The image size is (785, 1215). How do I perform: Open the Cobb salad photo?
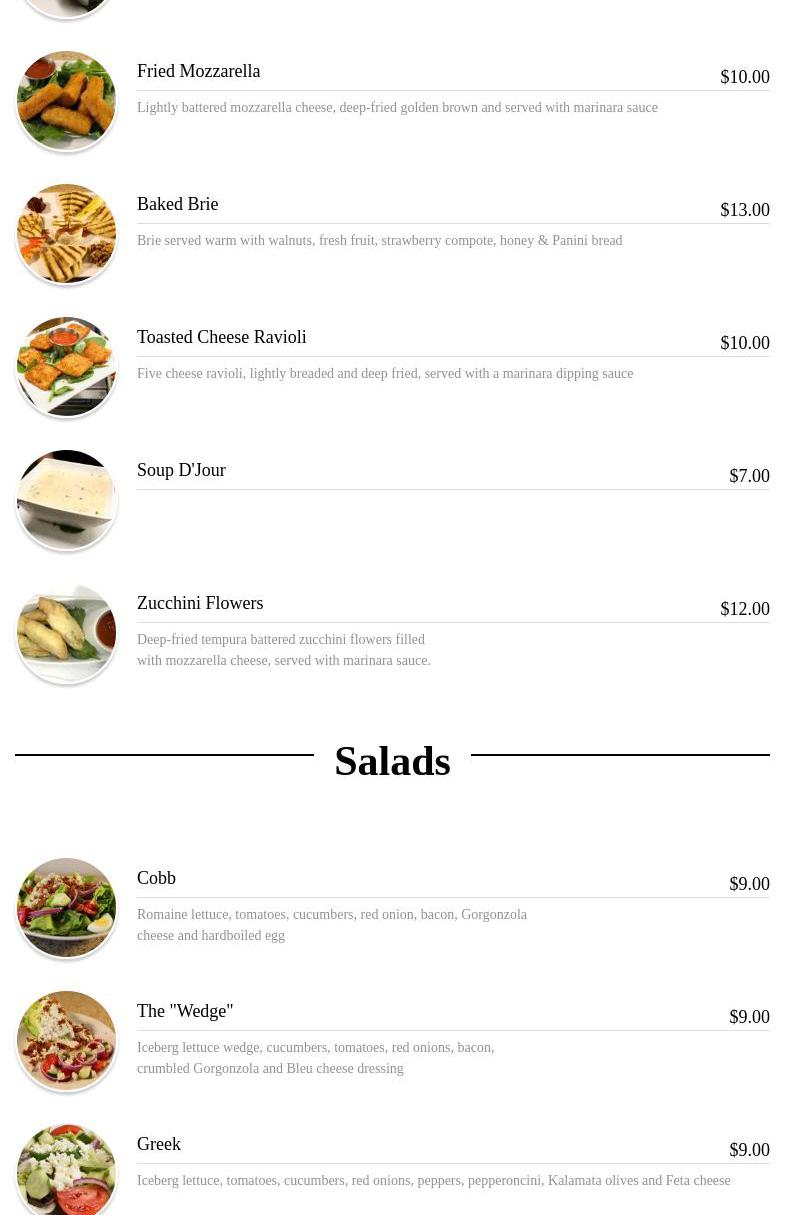pyautogui.click(x=67, y=908)
